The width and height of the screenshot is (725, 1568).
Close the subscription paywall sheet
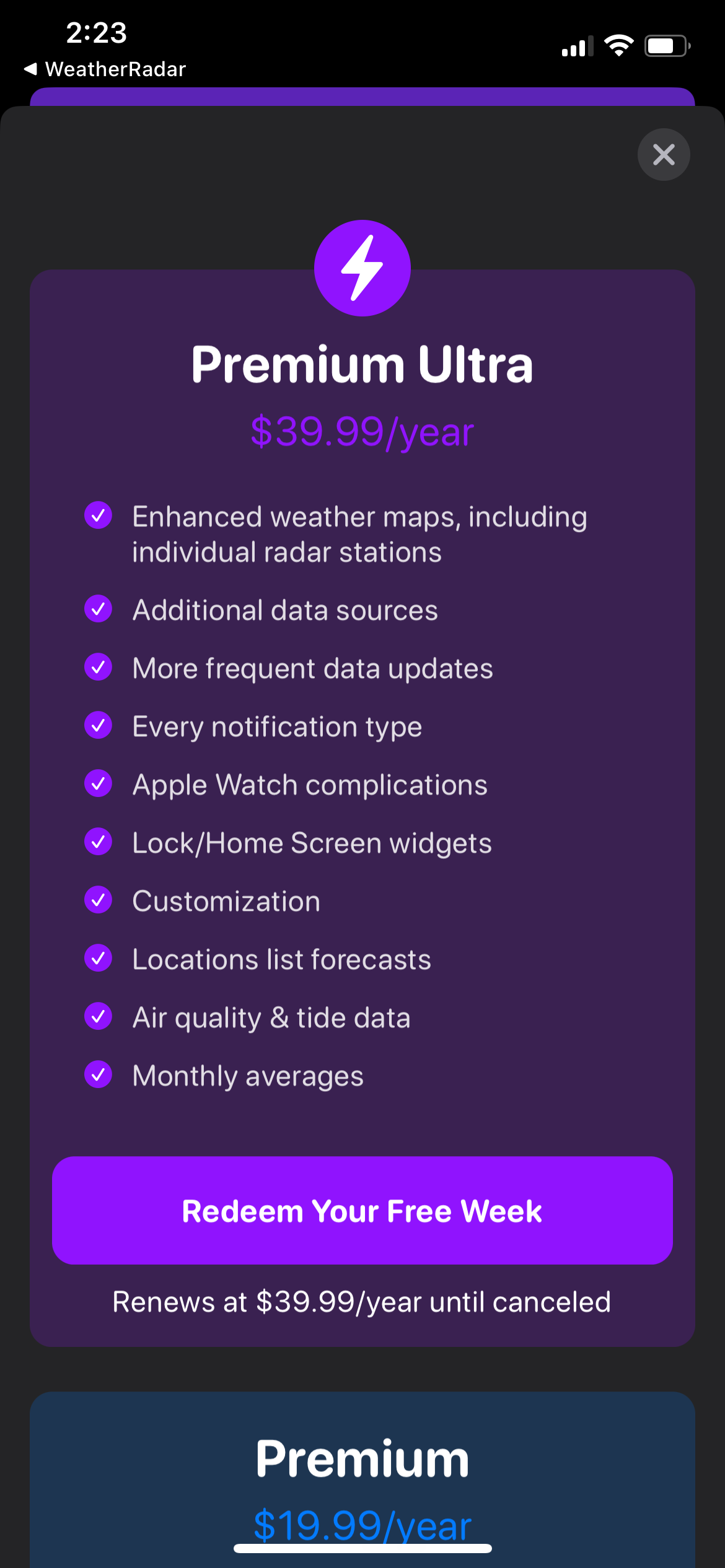(663, 154)
